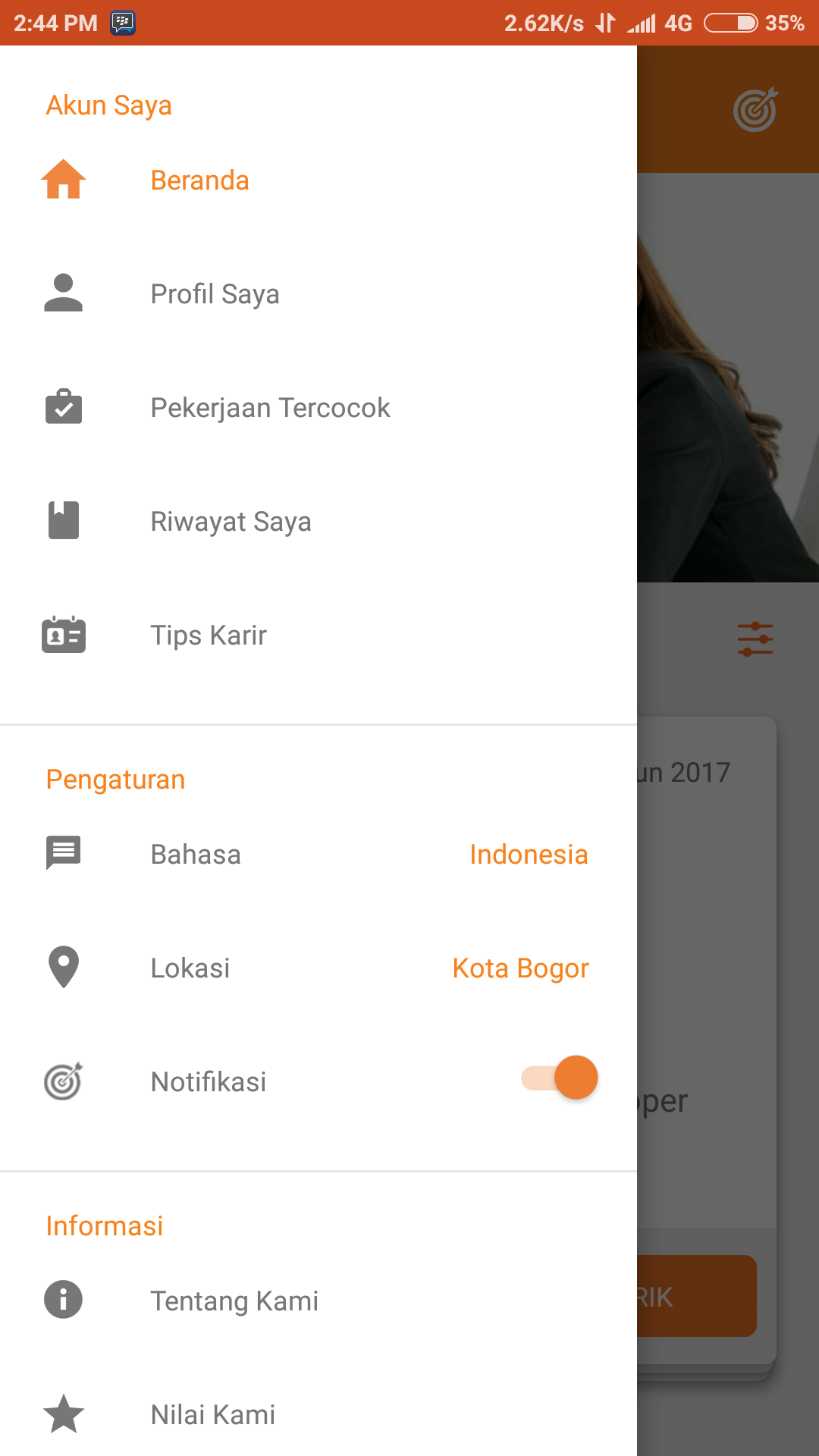Open Tentang Kami info
The width and height of the screenshot is (819, 1456).
tap(234, 1301)
